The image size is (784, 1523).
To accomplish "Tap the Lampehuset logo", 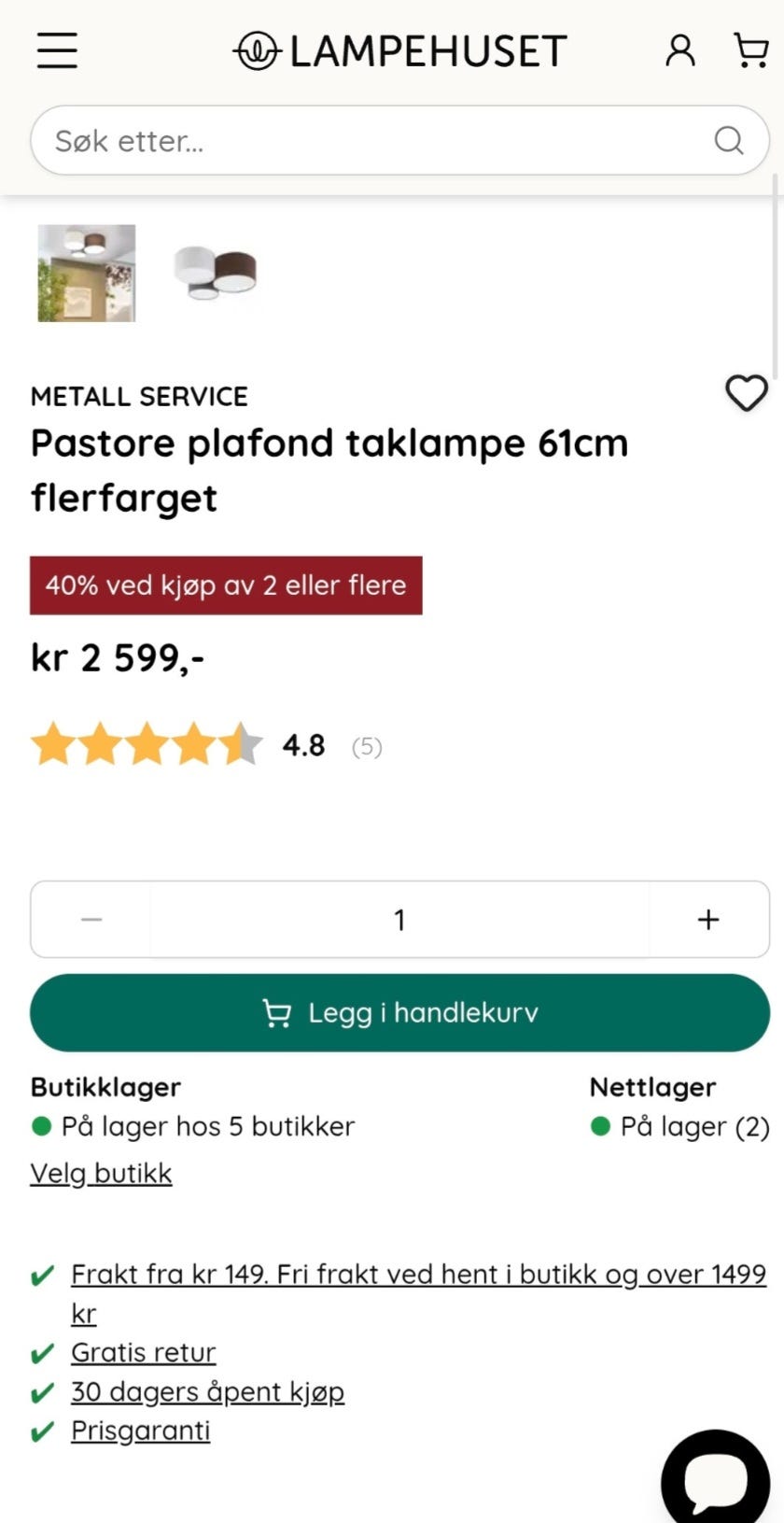I will 399,50.
